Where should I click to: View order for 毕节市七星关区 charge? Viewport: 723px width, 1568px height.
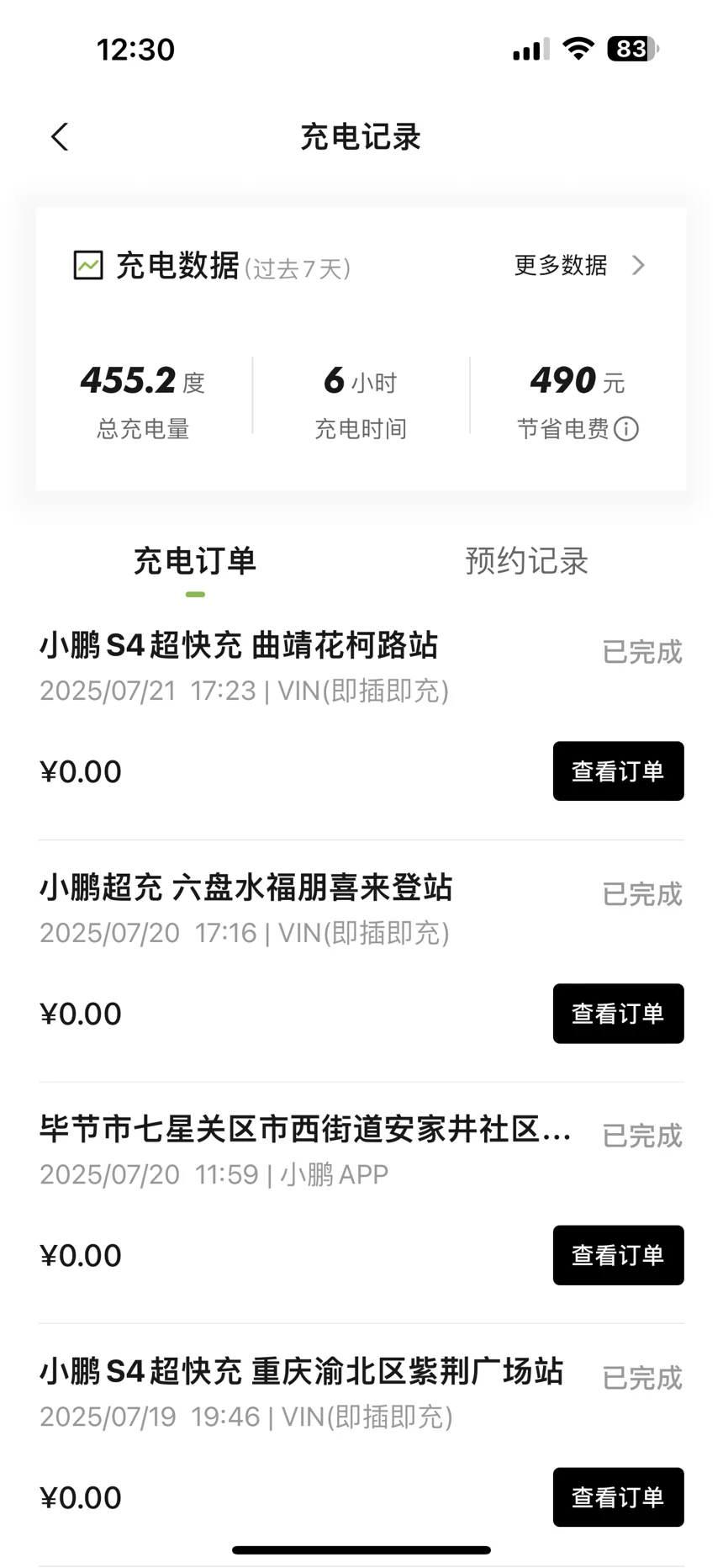618,1255
